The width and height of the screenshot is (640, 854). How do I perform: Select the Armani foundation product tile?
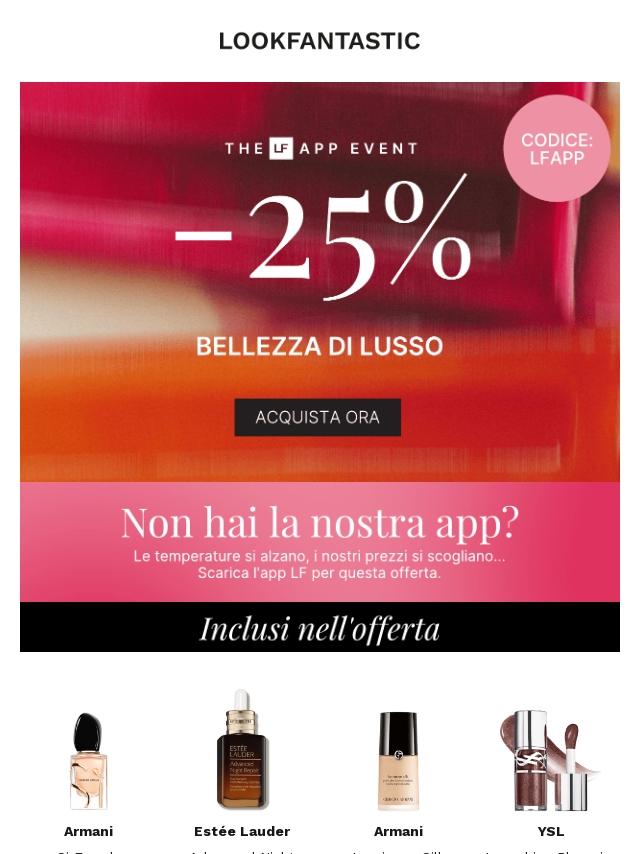tap(398, 760)
